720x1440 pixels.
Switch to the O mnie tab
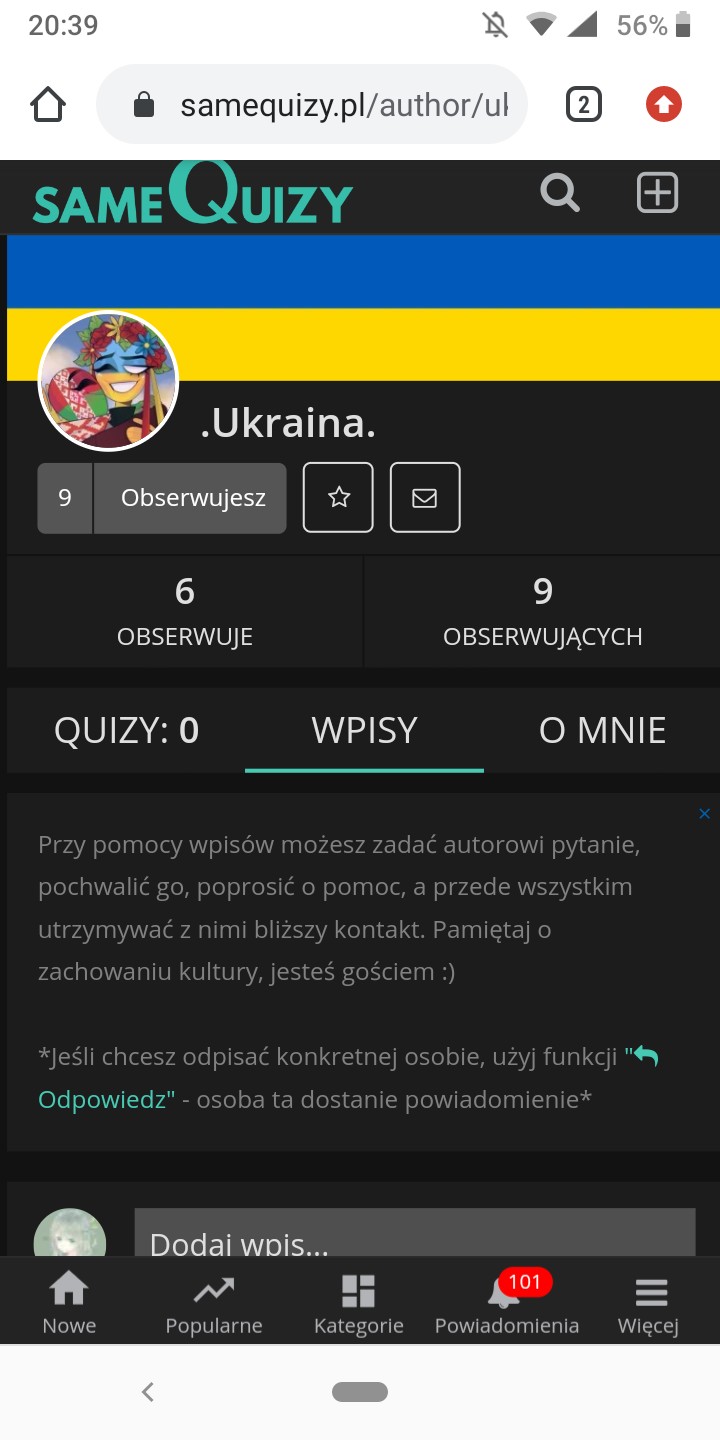coord(602,731)
